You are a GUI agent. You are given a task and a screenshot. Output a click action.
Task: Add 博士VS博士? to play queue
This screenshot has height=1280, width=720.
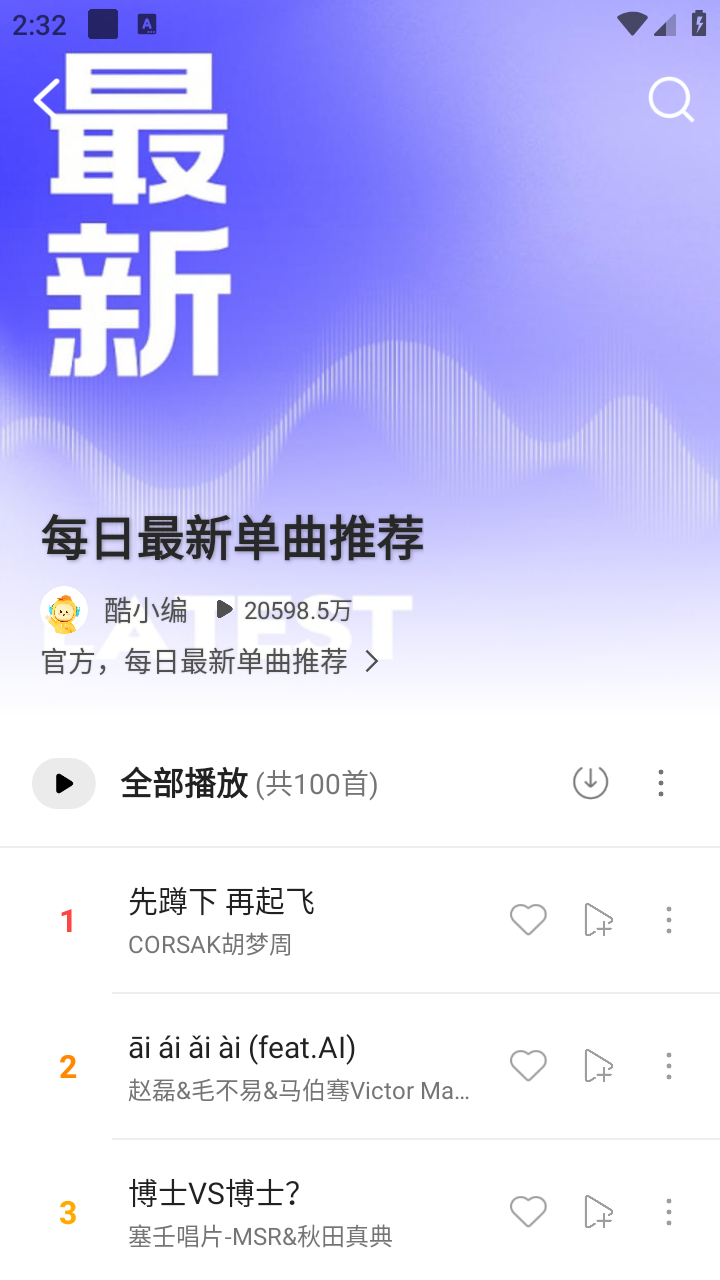pos(598,1212)
